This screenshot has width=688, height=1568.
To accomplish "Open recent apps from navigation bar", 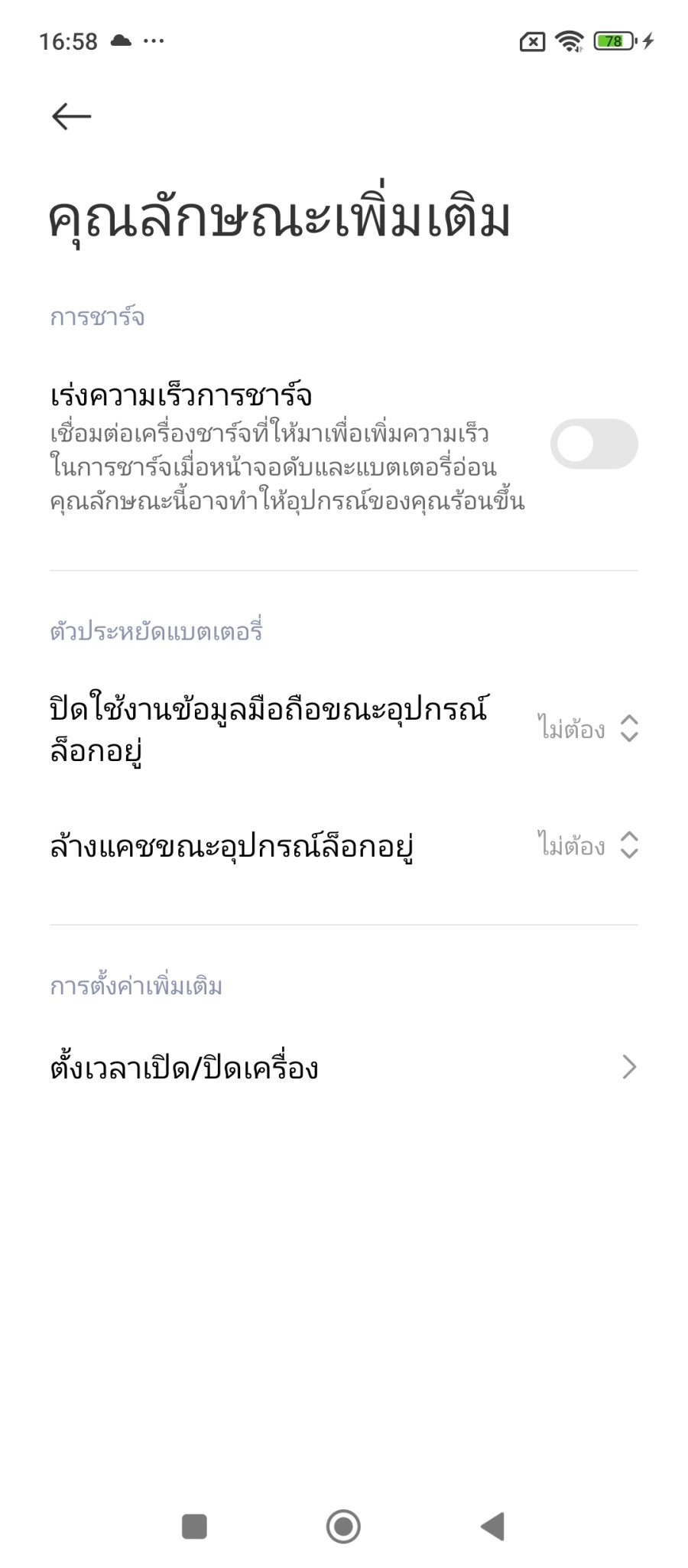I will pyautogui.click(x=194, y=1526).
